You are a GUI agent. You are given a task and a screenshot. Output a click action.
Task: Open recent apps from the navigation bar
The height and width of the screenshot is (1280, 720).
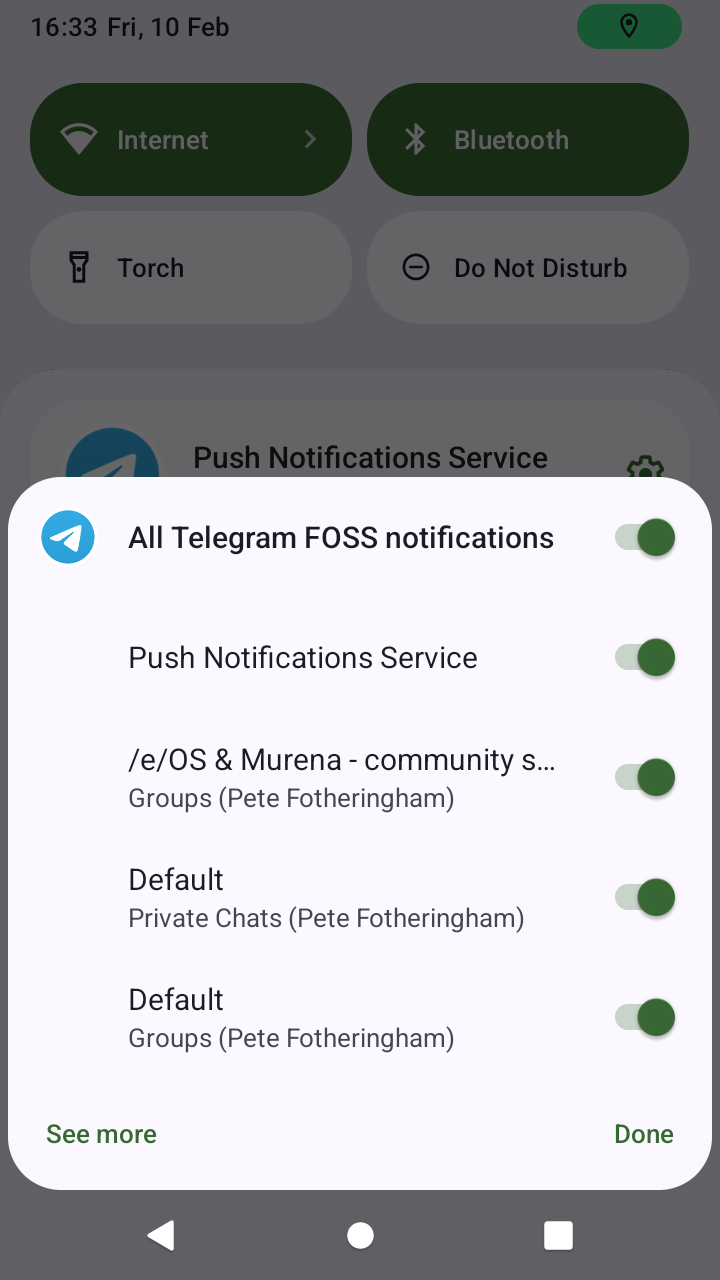(558, 1236)
